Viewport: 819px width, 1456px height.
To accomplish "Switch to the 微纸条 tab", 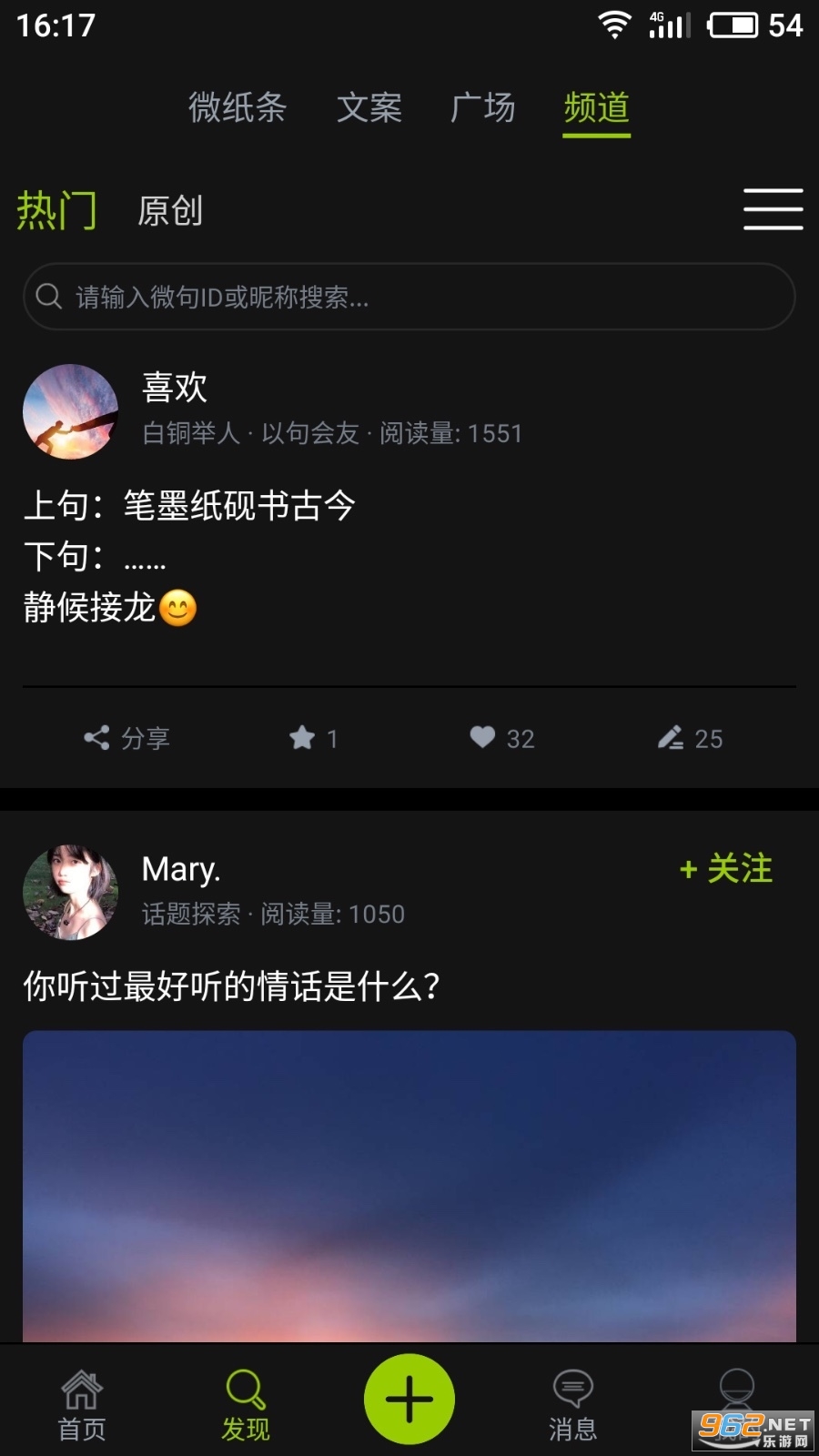I will click(238, 107).
